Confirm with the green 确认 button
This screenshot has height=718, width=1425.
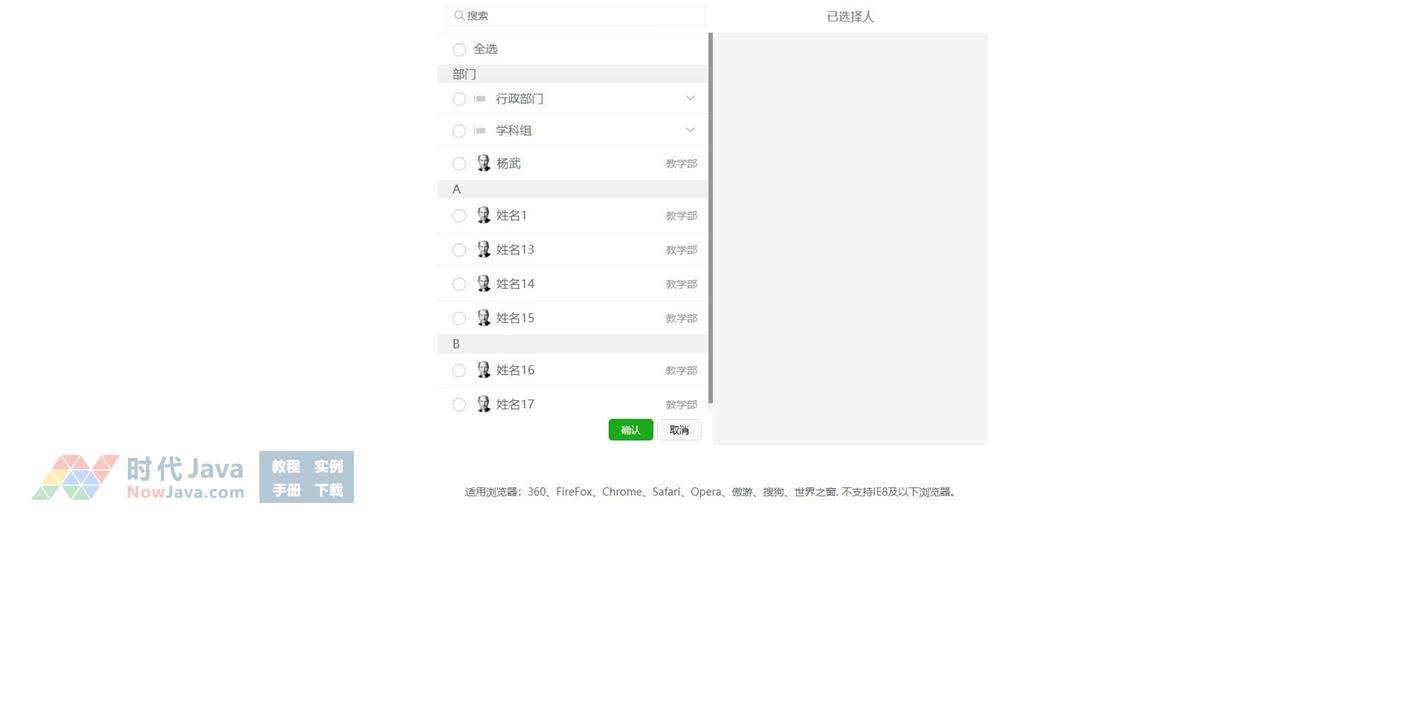click(x=630, y=430)
